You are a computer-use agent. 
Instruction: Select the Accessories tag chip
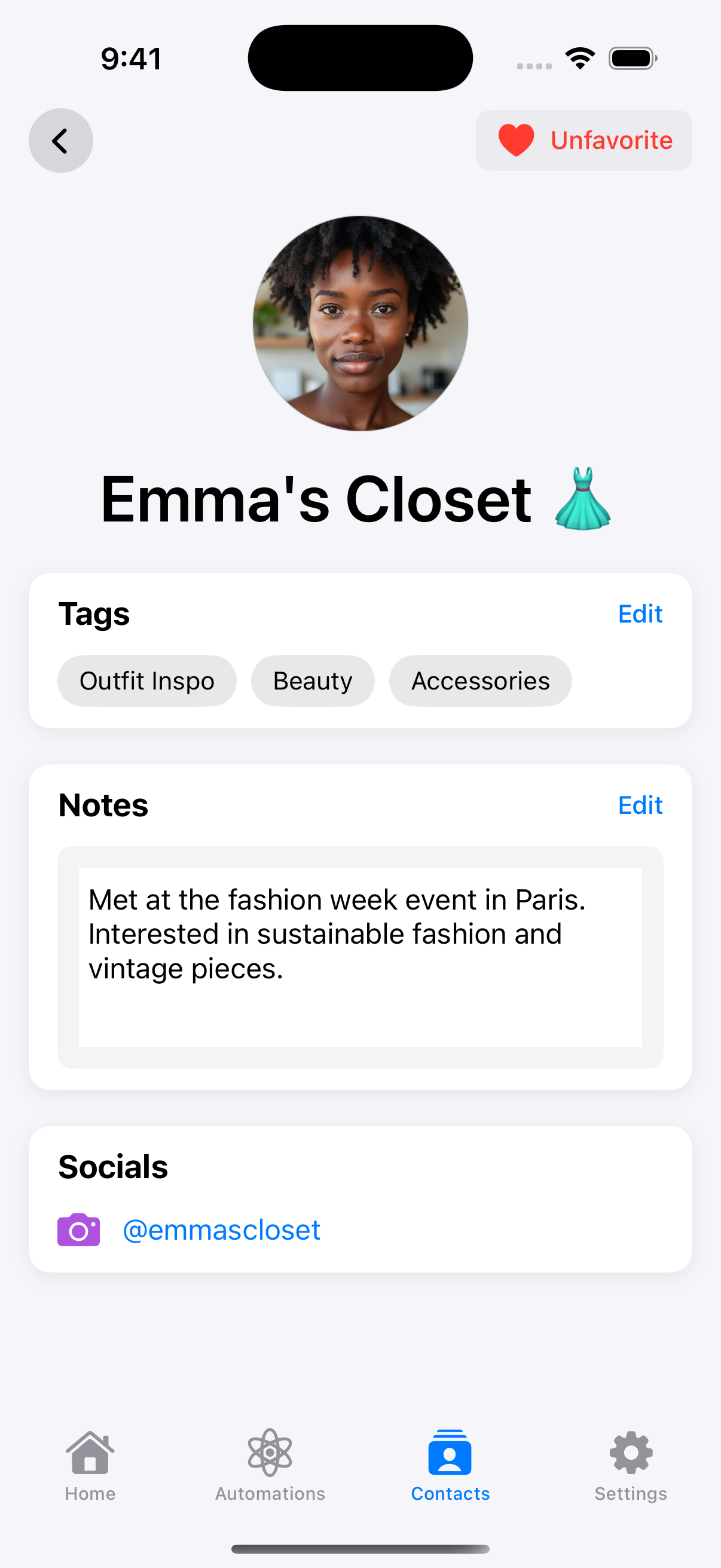(480, 681)
